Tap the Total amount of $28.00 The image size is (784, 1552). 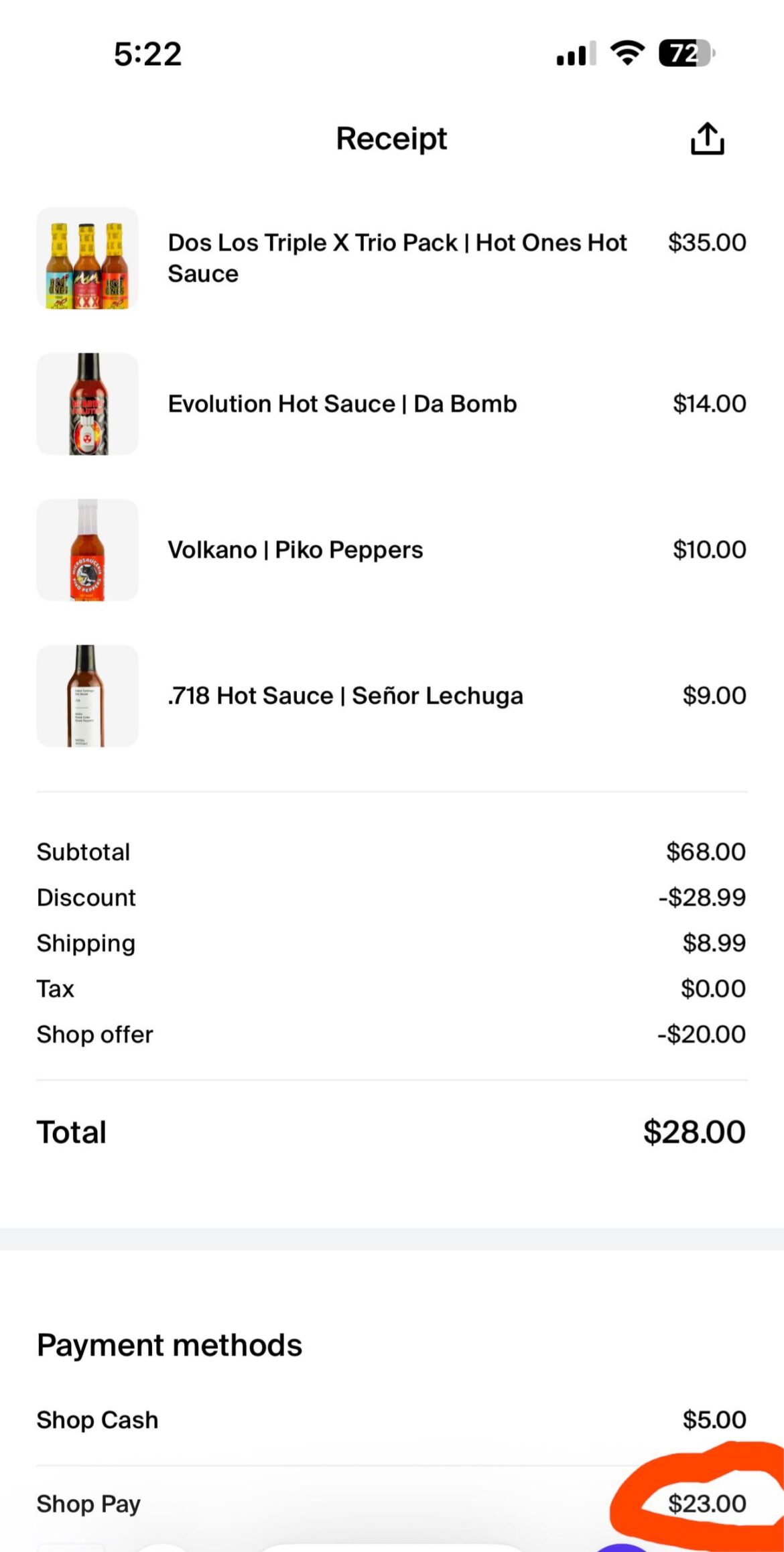point(695,1131)
